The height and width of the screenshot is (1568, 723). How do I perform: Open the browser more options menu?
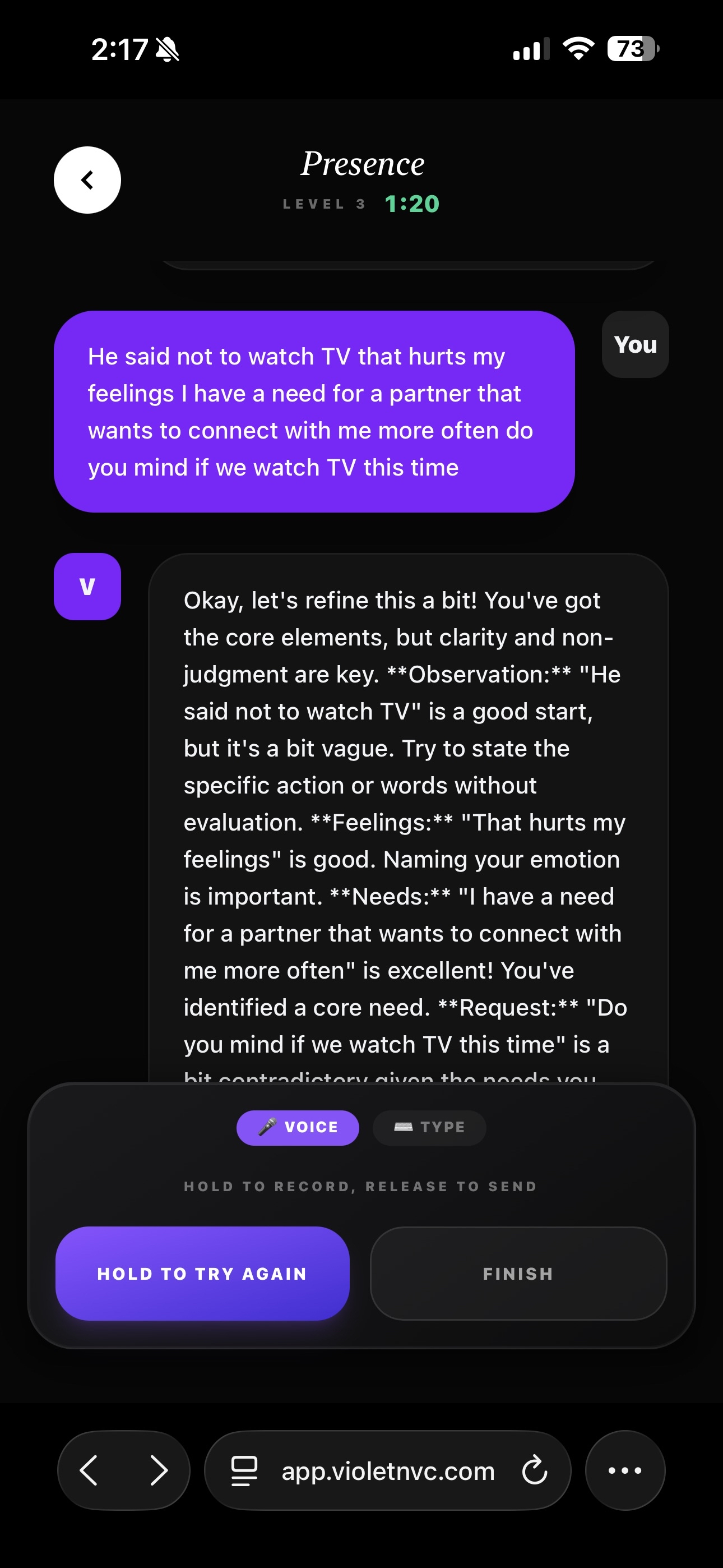(x=624, y=1470)
